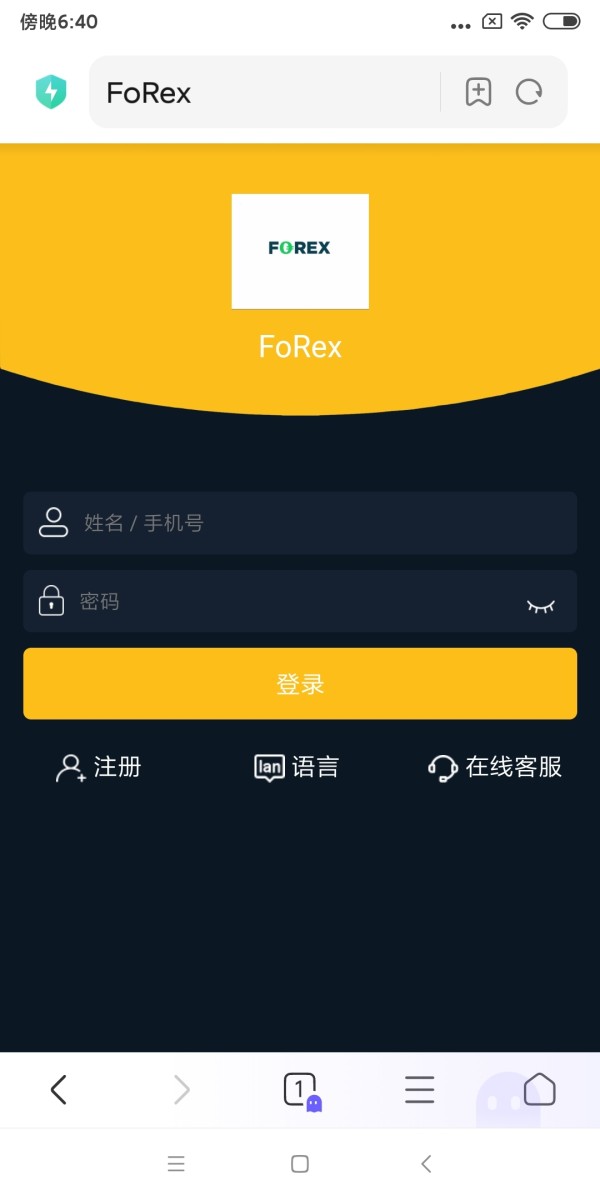Tap the name / phone number field
Screen dimensions: 600x1200
(x=300, y=523)
